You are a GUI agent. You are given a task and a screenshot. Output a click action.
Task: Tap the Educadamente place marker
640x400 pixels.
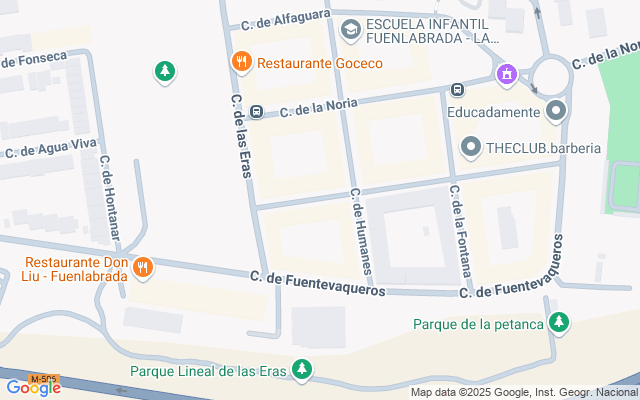(557, 110)
